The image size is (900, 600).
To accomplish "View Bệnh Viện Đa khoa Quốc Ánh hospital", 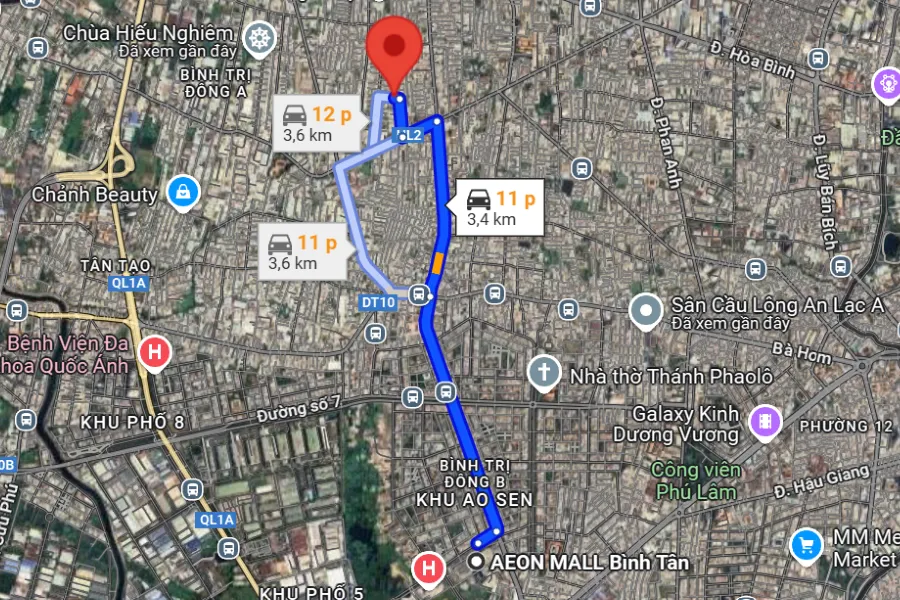I will tap(154, 351).
